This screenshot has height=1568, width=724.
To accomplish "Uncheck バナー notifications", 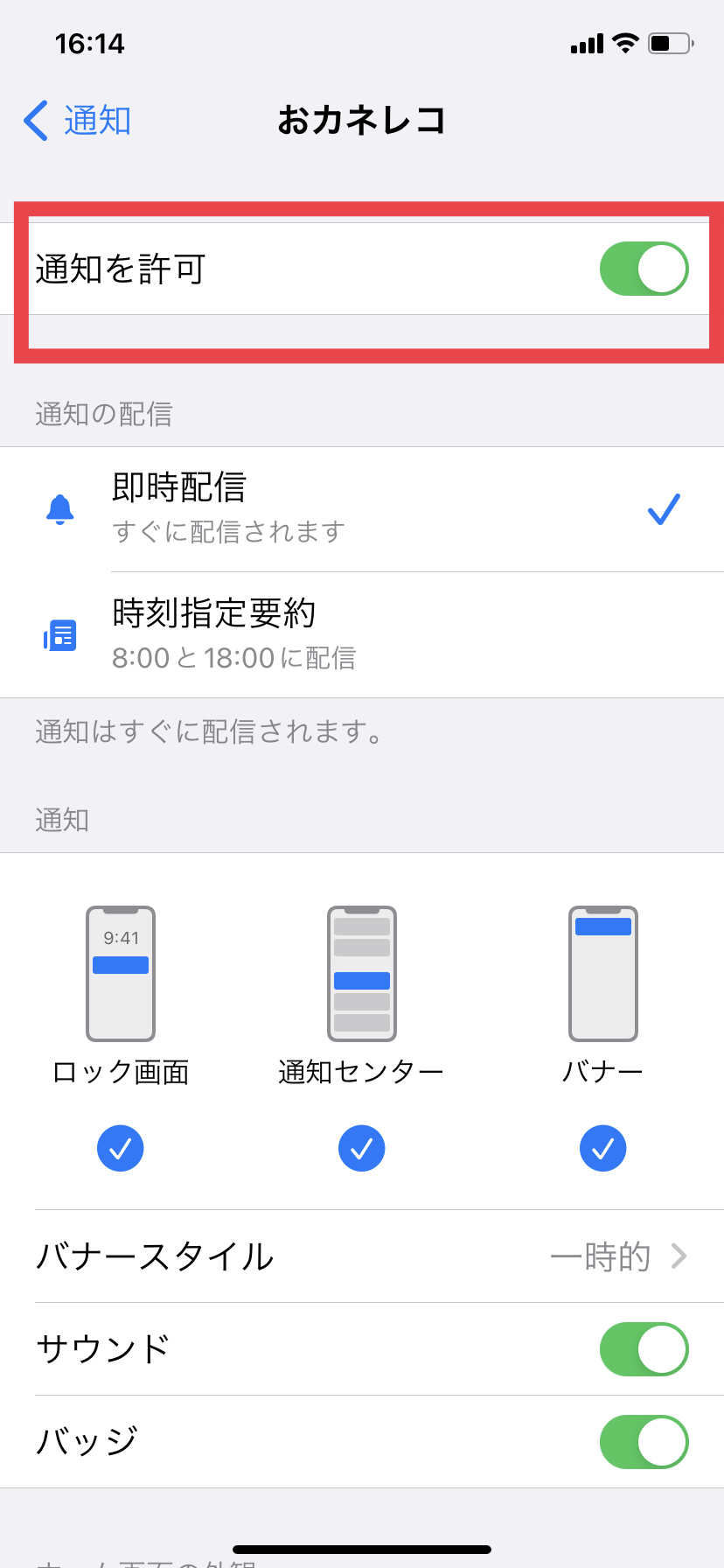I will tap(602, 1147).
